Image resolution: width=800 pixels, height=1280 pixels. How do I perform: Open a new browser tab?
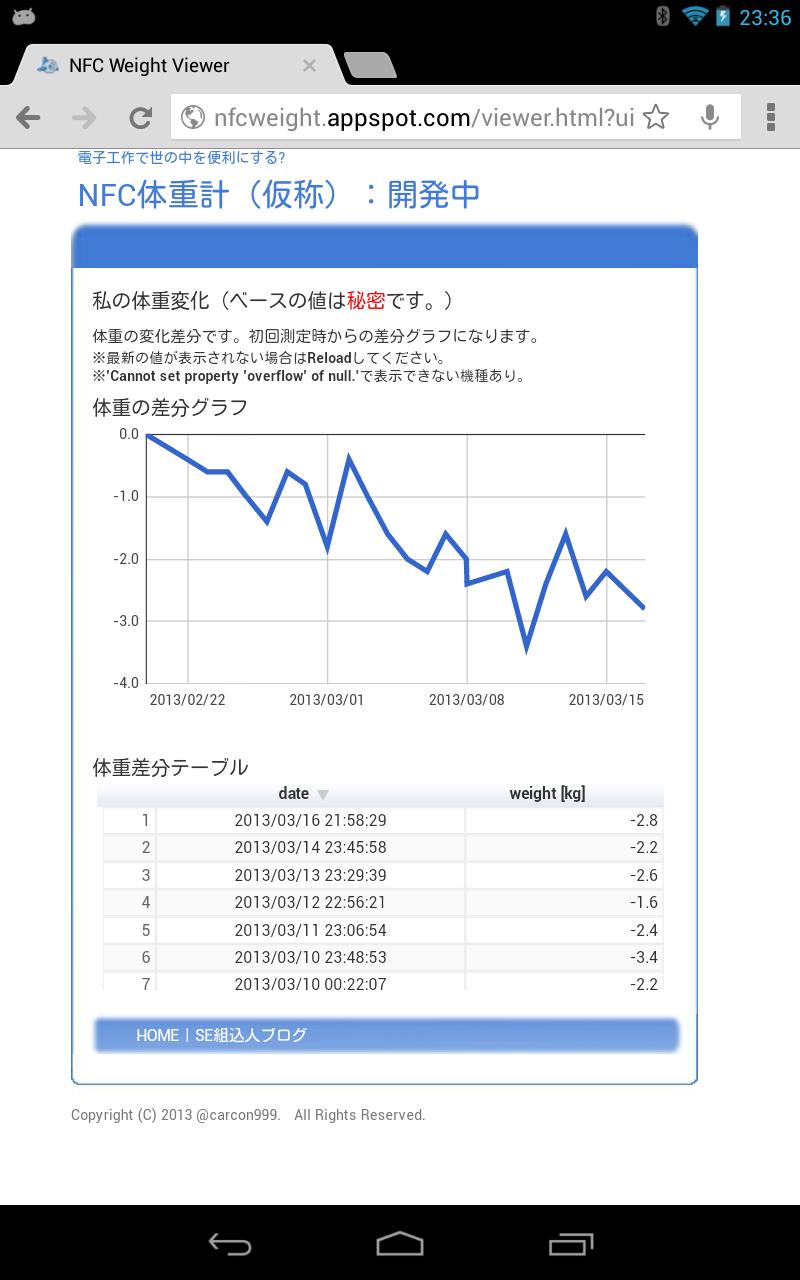click(x=368, y=66)
